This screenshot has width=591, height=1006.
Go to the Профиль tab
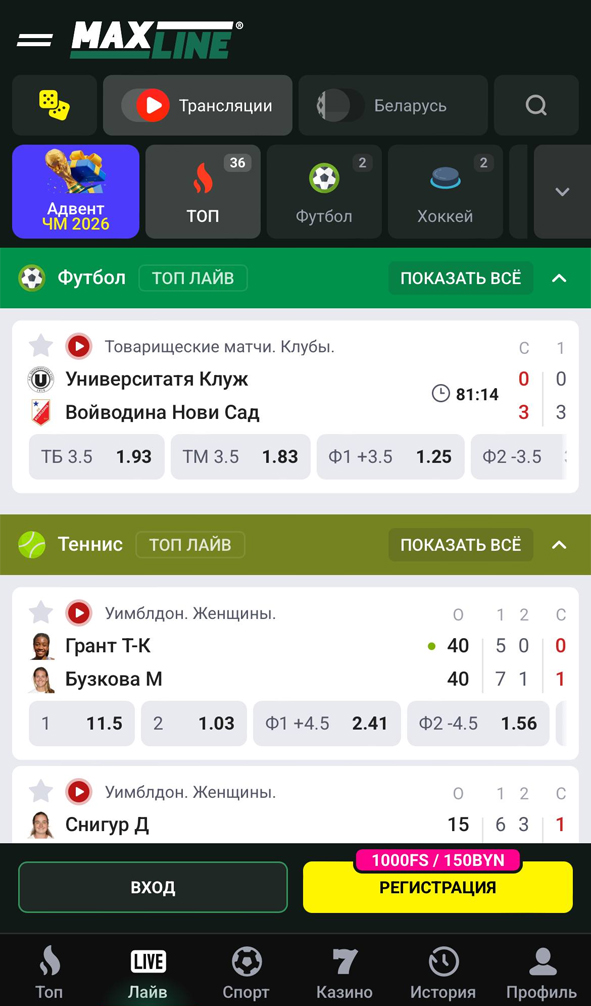(x=542, y=973)
